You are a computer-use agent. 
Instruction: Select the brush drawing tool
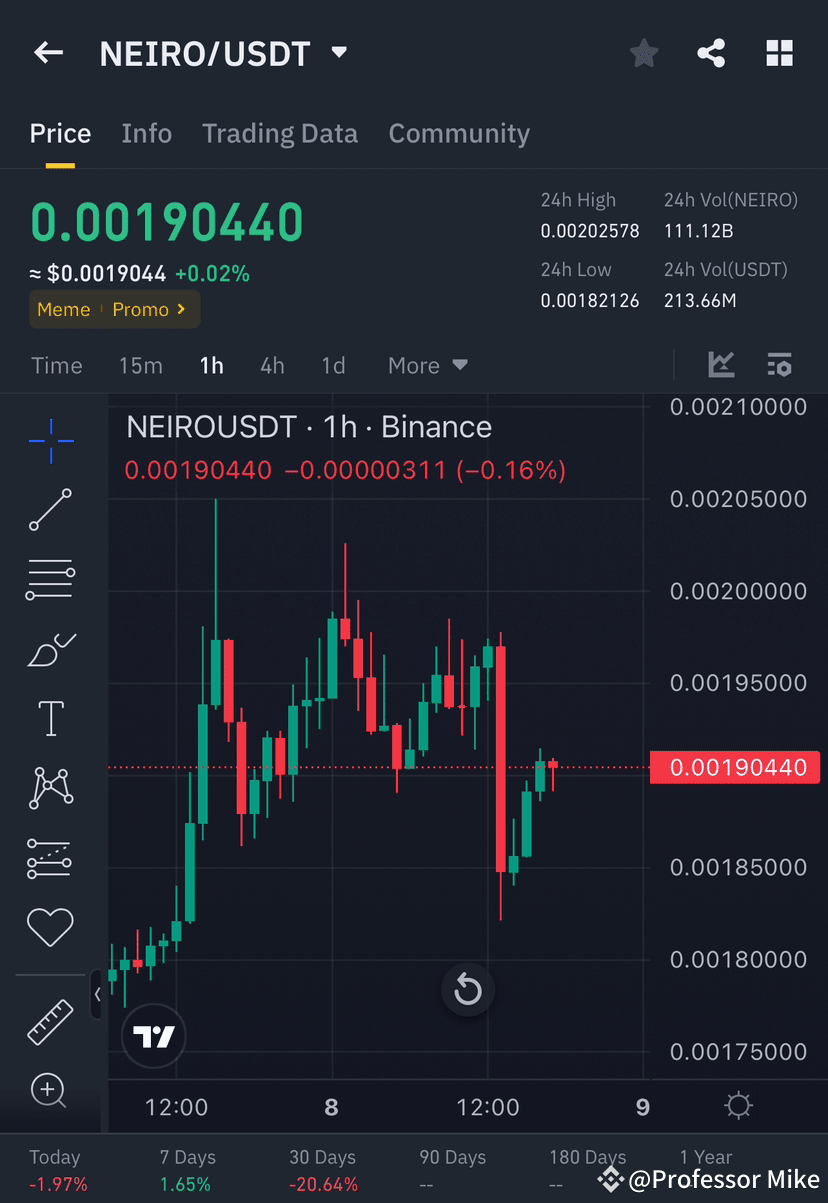point(50,649)
